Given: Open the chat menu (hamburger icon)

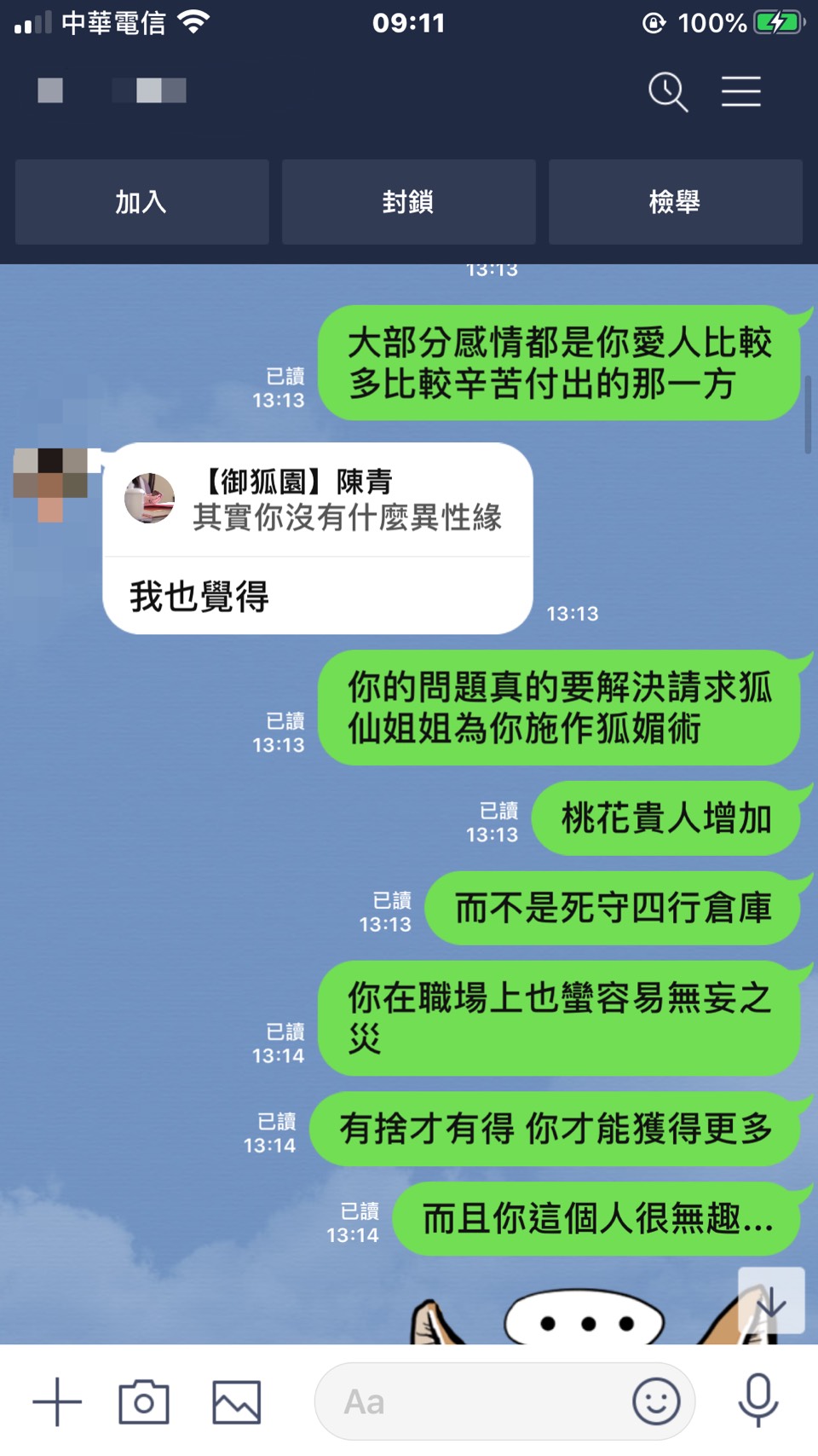Looking at the screenshot, I should [x=740, y=91].
